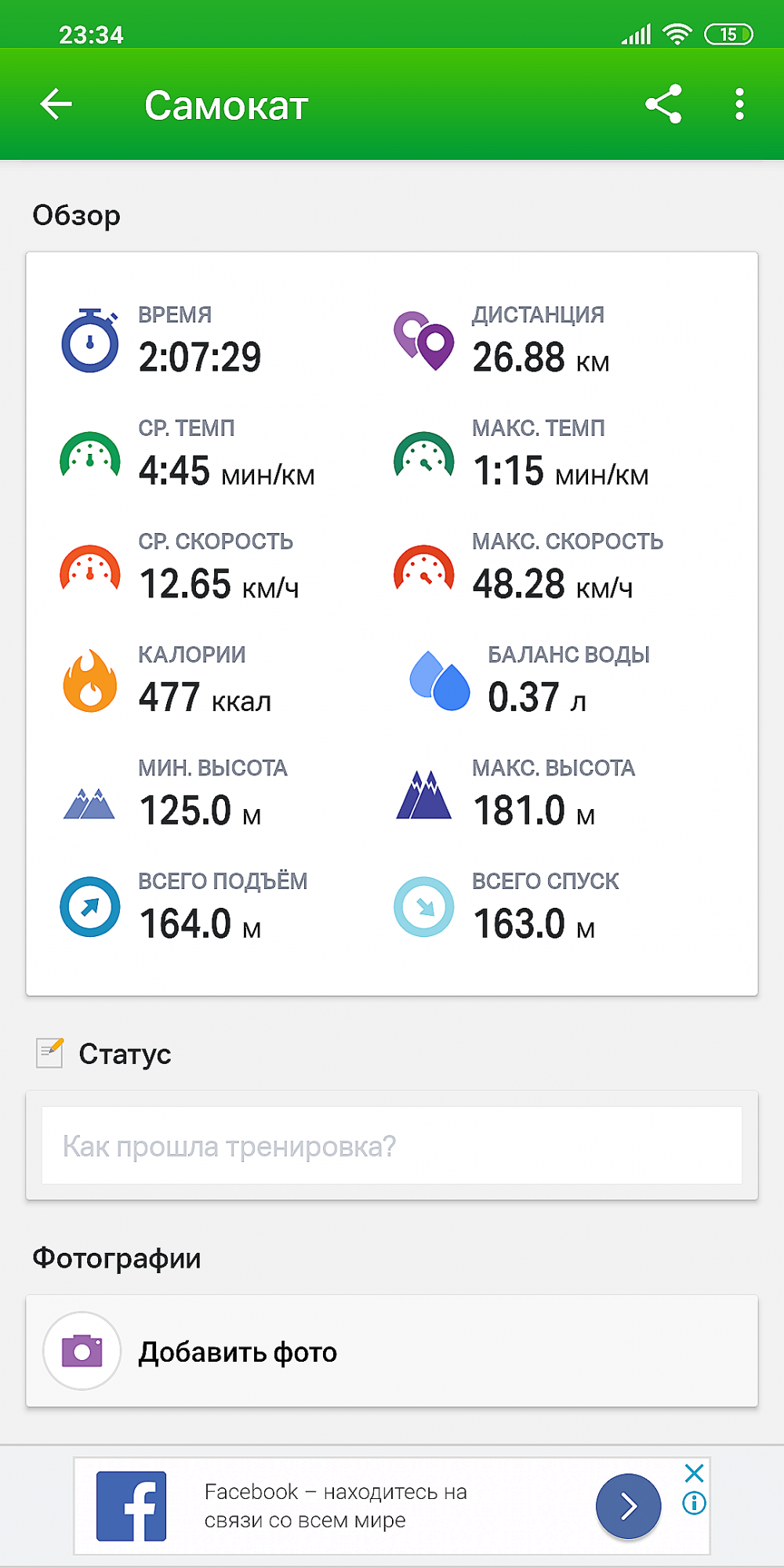Screen dimensions: 784x1568
Task: Go back from the Самокат screen
Action: point(56,104)
